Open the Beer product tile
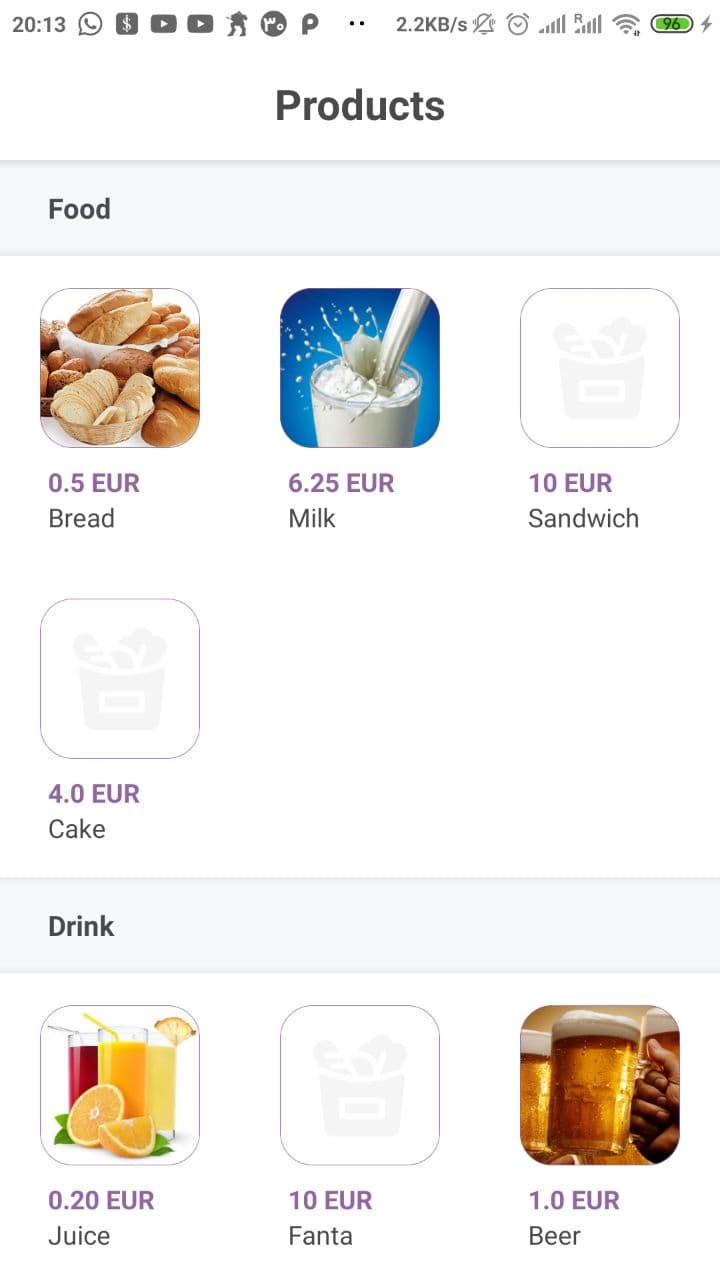The width and height of the screenshot is (720, 1280). click(x=600, y=1085)
